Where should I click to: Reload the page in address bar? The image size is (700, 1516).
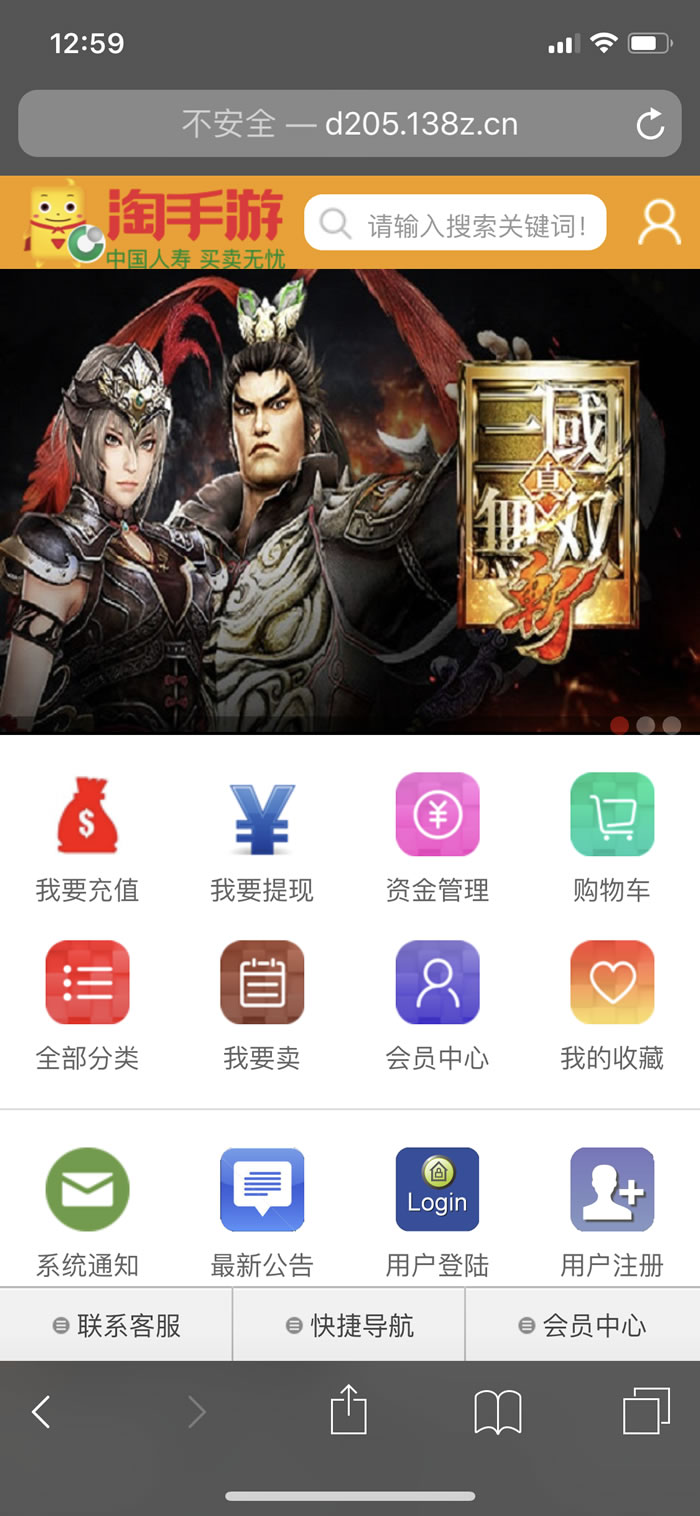coord(650,124)
